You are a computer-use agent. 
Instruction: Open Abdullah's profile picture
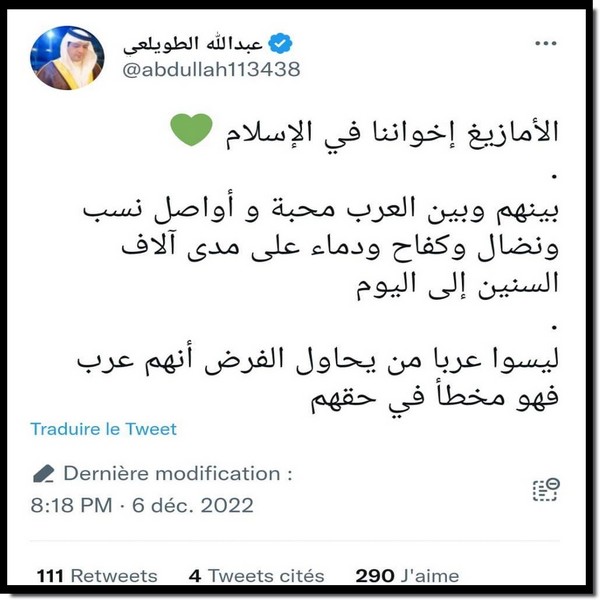67,59
